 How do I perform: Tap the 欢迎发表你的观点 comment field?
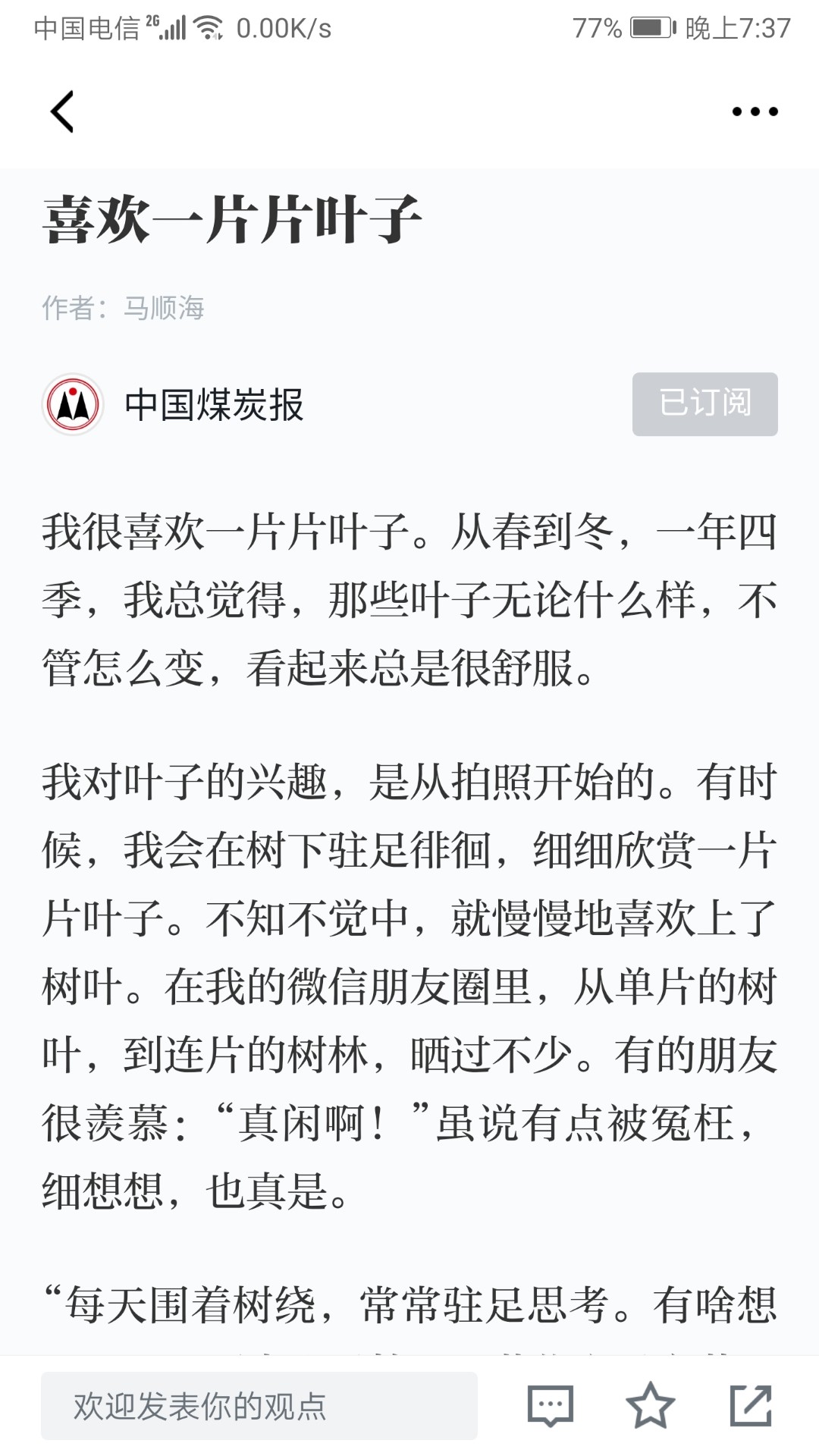259,1405
